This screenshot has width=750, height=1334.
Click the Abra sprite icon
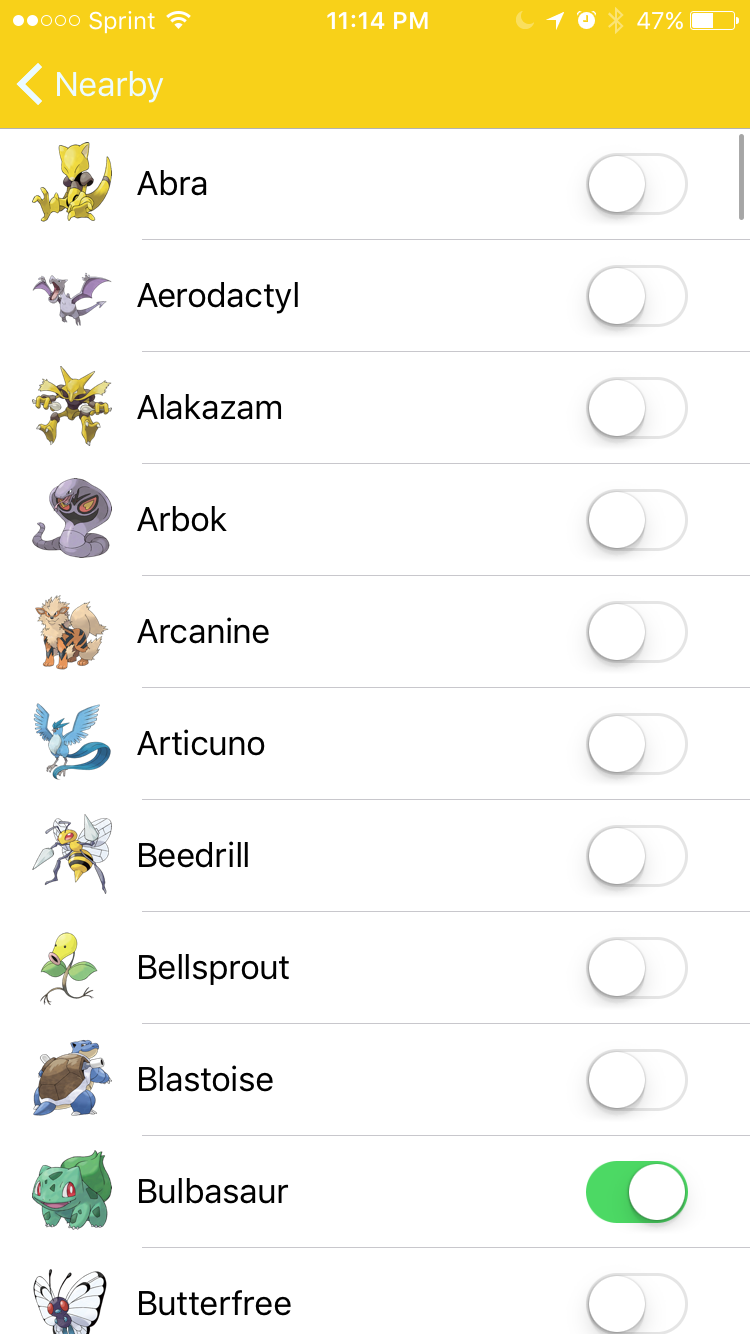tap(71, 183)
